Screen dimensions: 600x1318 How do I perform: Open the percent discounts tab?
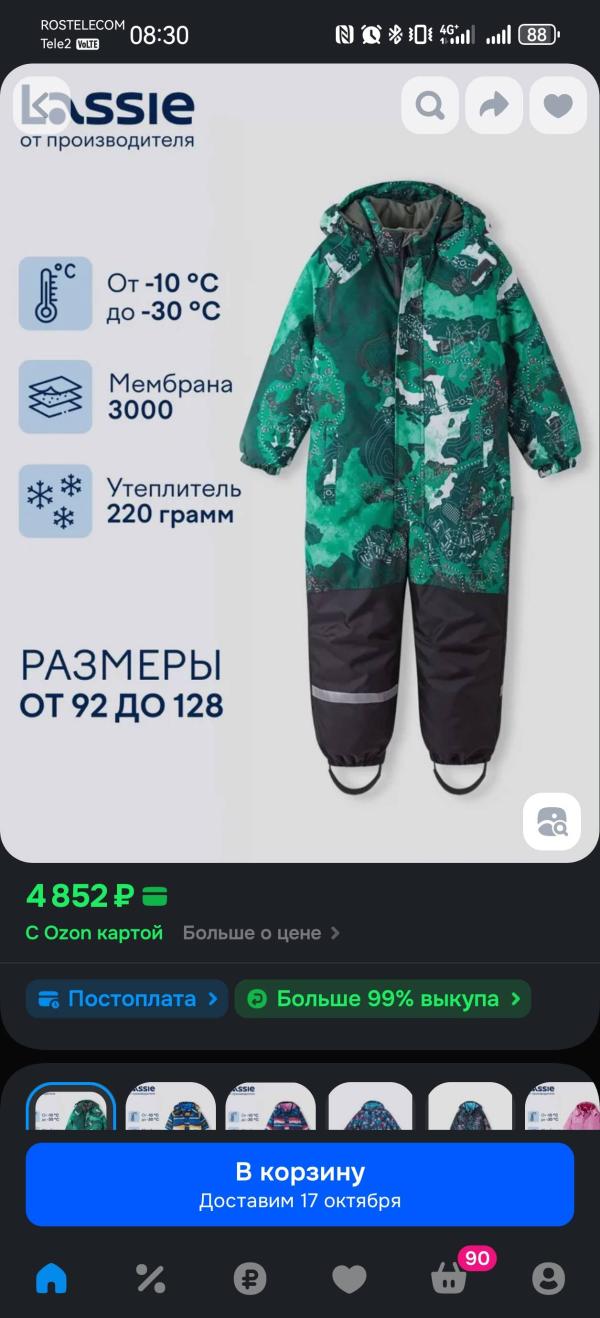coord(150,1277)
